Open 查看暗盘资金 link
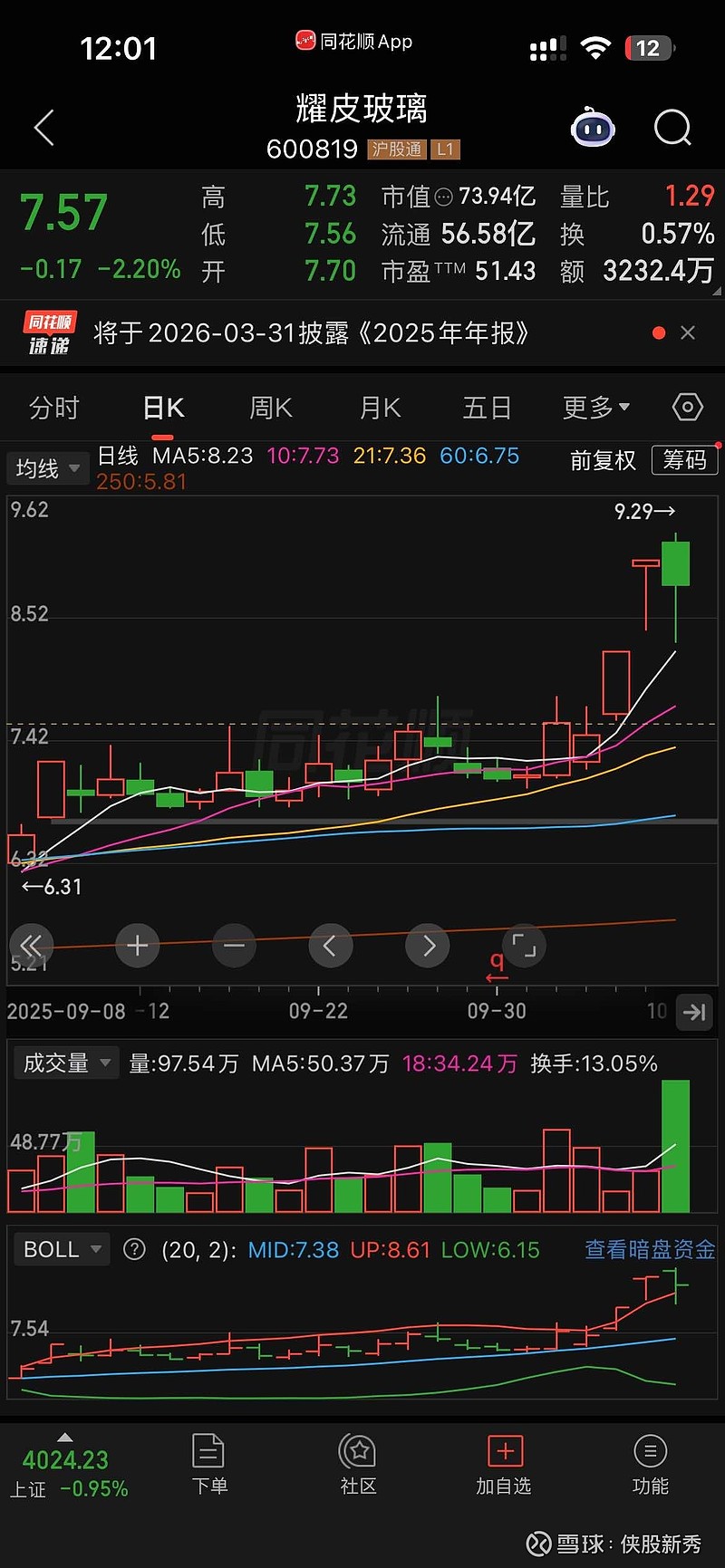 point(649,1248)
